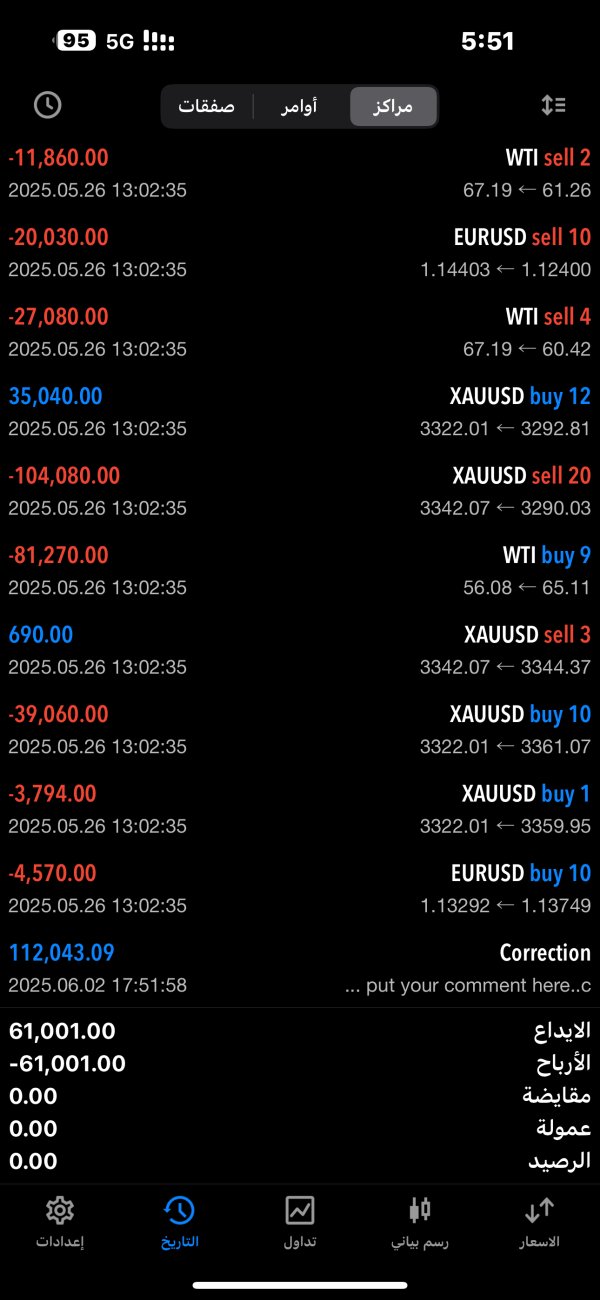This screenshot has width=600, height=1300.
Task: Expand the XAUUSD buy 10 position
Action: [x=300, y=729]
